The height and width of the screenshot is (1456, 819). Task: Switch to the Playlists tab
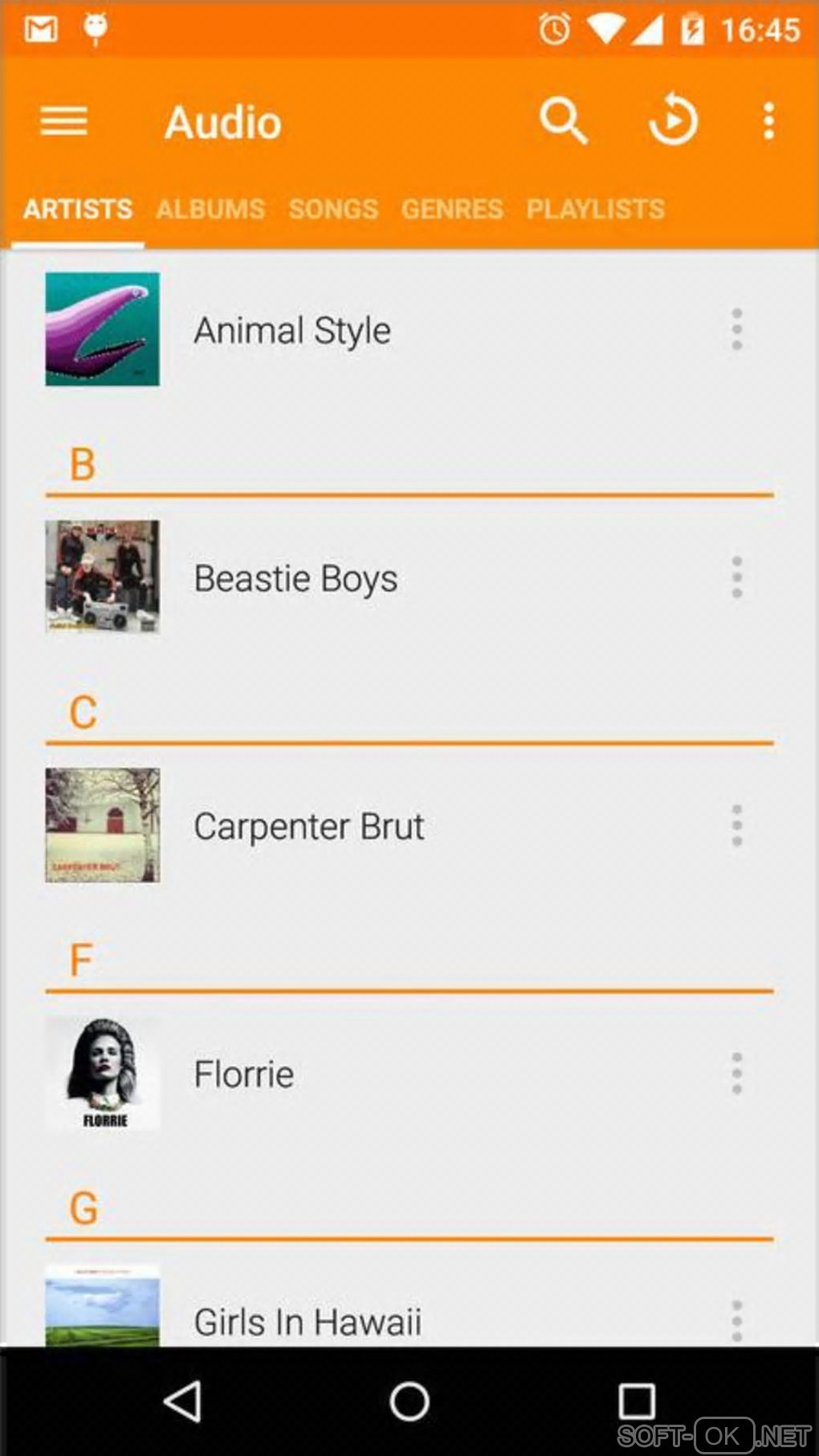pyautogui.click(x=595, y=210)
